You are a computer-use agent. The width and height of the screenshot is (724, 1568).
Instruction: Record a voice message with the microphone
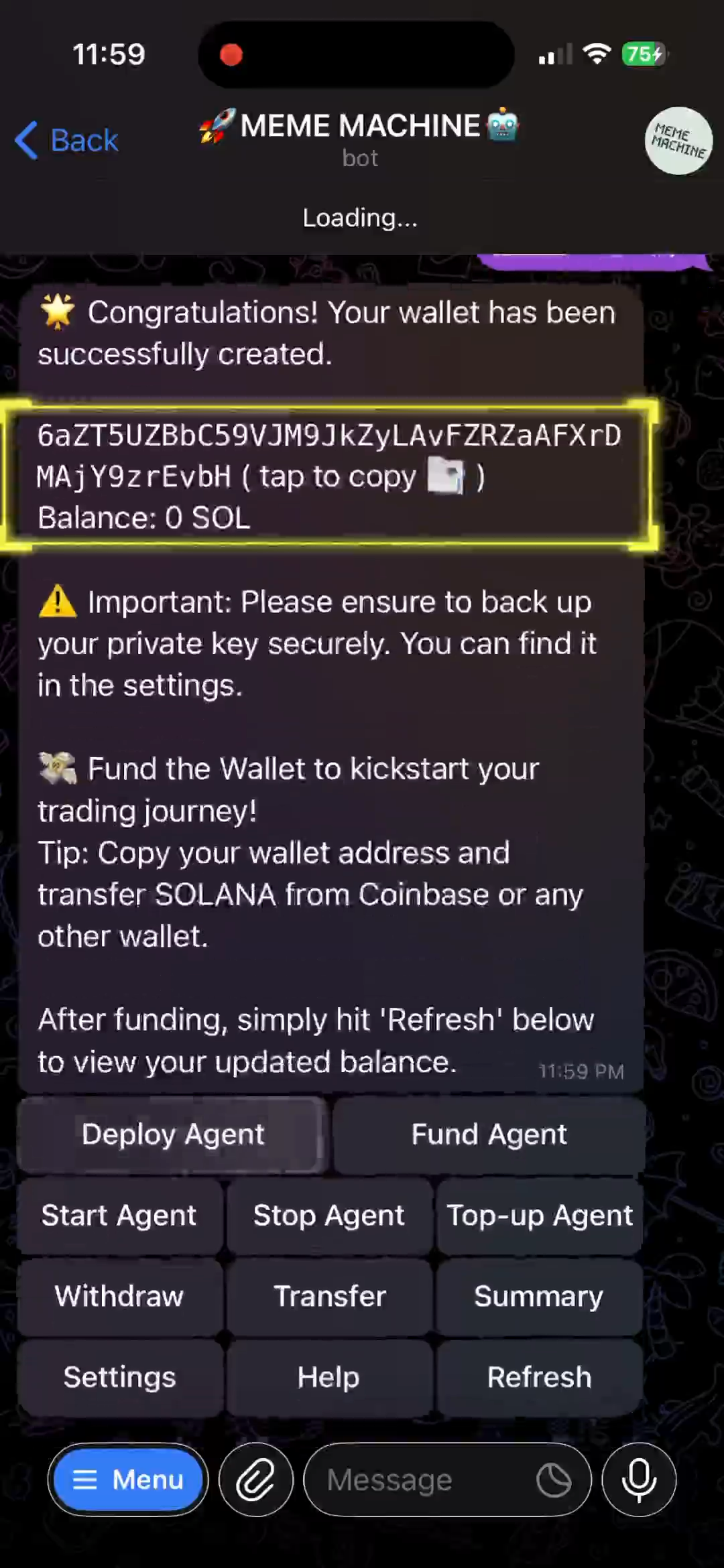(x=639, y=1479)
